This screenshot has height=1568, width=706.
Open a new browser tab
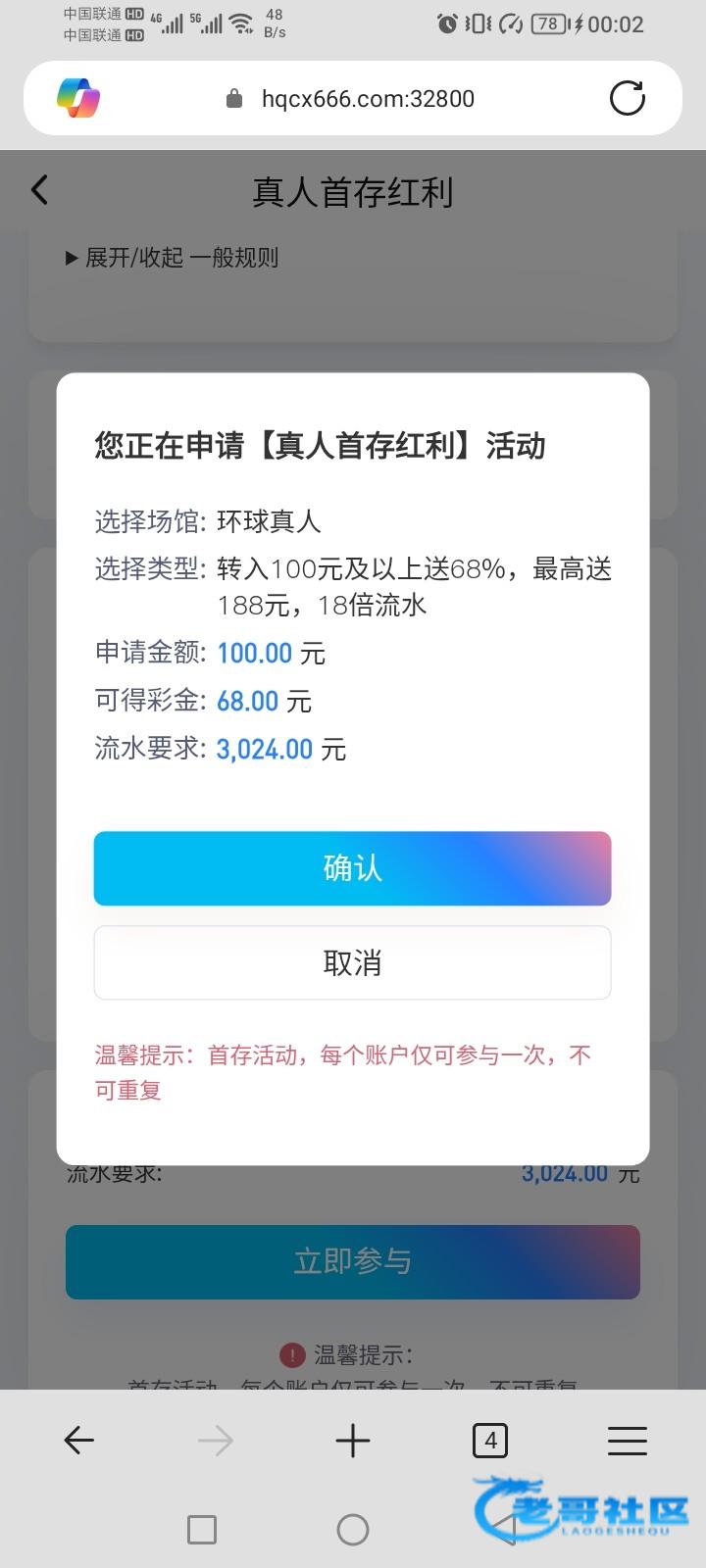tap(352, 1440)
